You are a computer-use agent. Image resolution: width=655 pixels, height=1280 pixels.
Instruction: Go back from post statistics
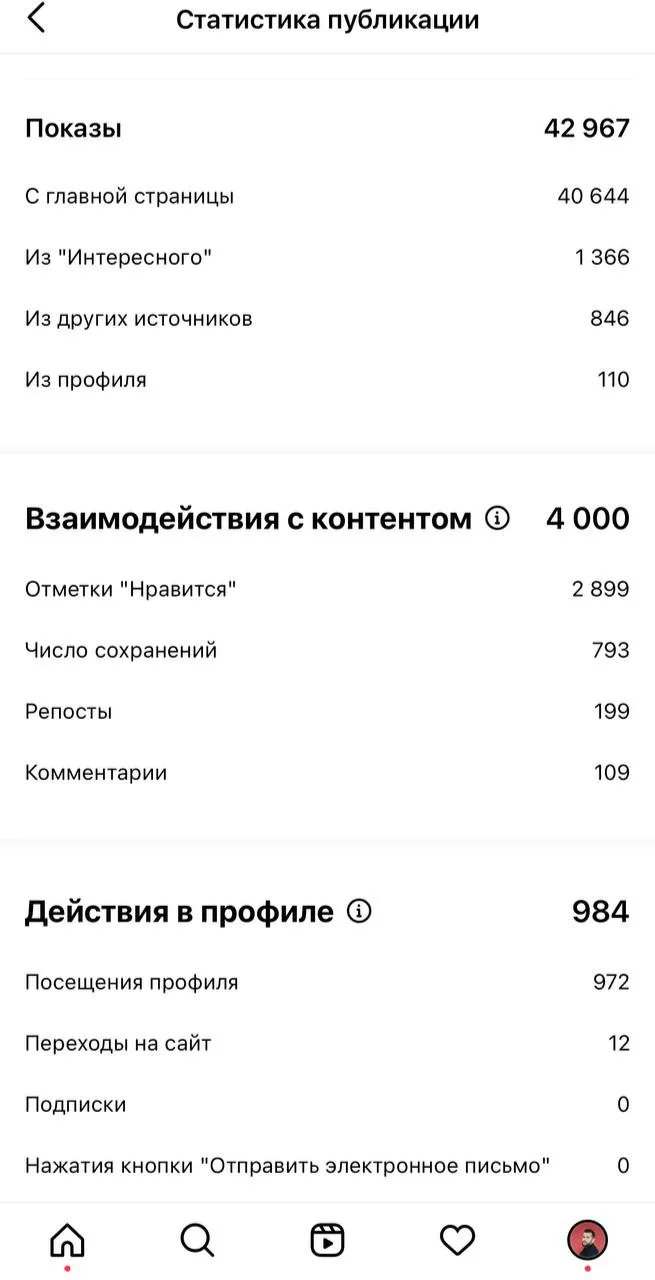pos(36,18)
